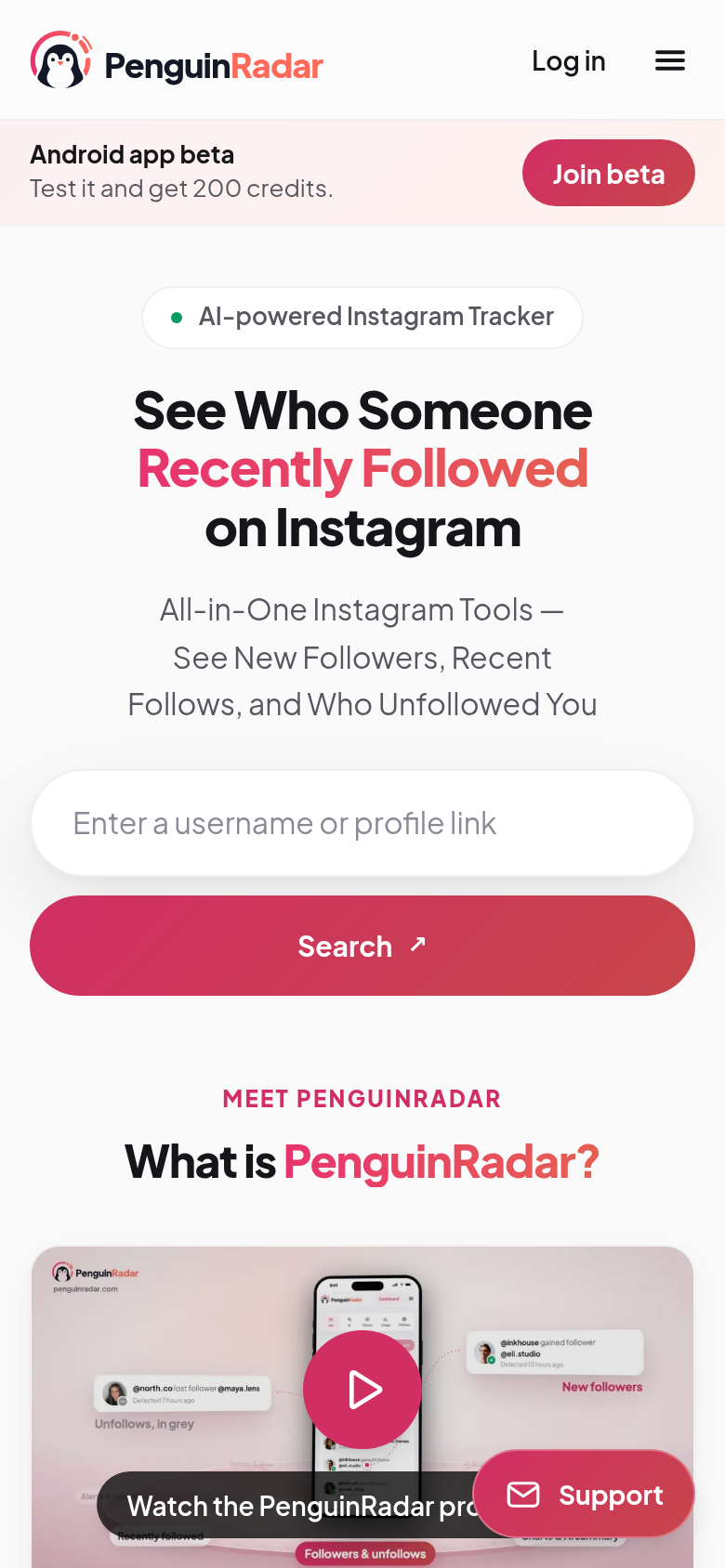Viewport: 725px width, 1568px height.
Task: Open the hamburger menu
Action: click(670, 61)
